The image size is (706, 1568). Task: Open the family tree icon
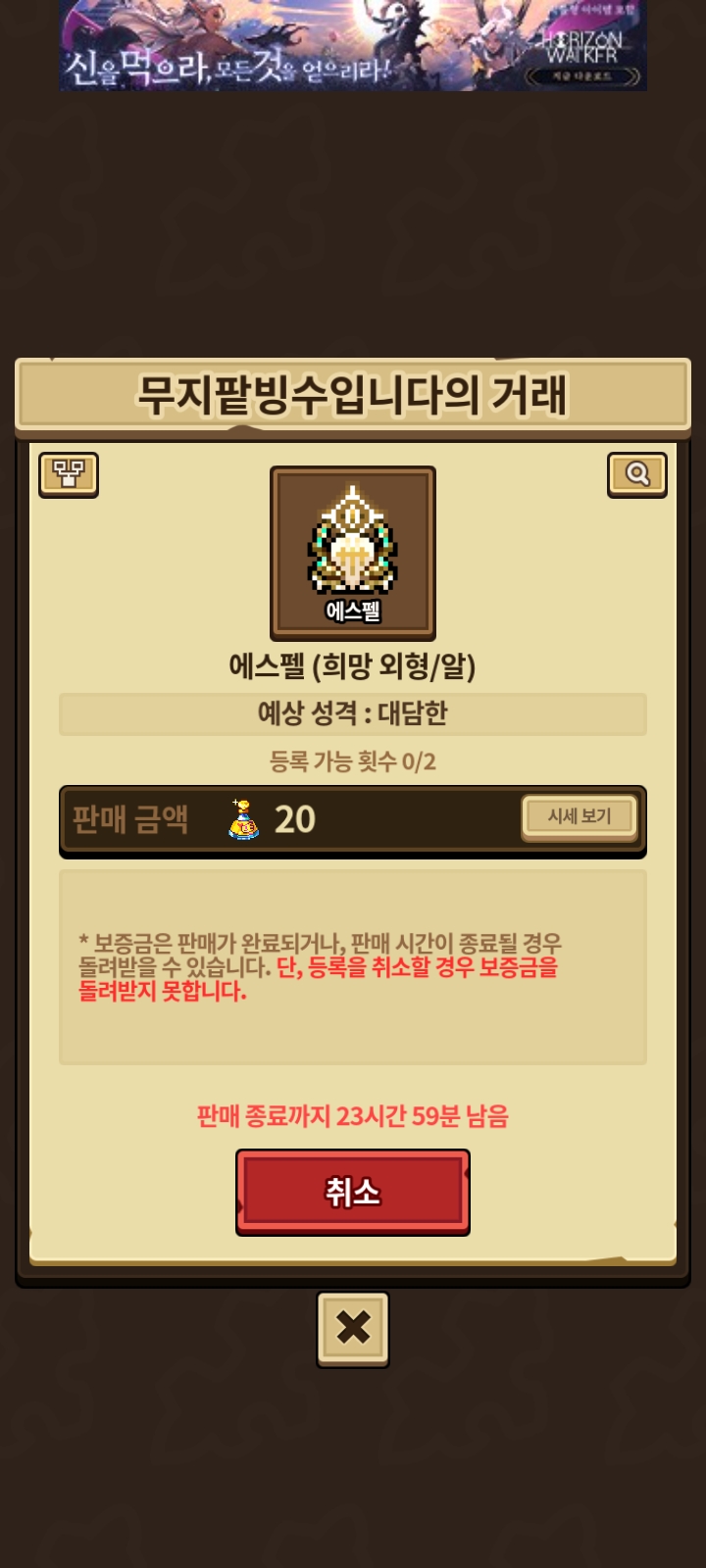click(x=69, y=475)
